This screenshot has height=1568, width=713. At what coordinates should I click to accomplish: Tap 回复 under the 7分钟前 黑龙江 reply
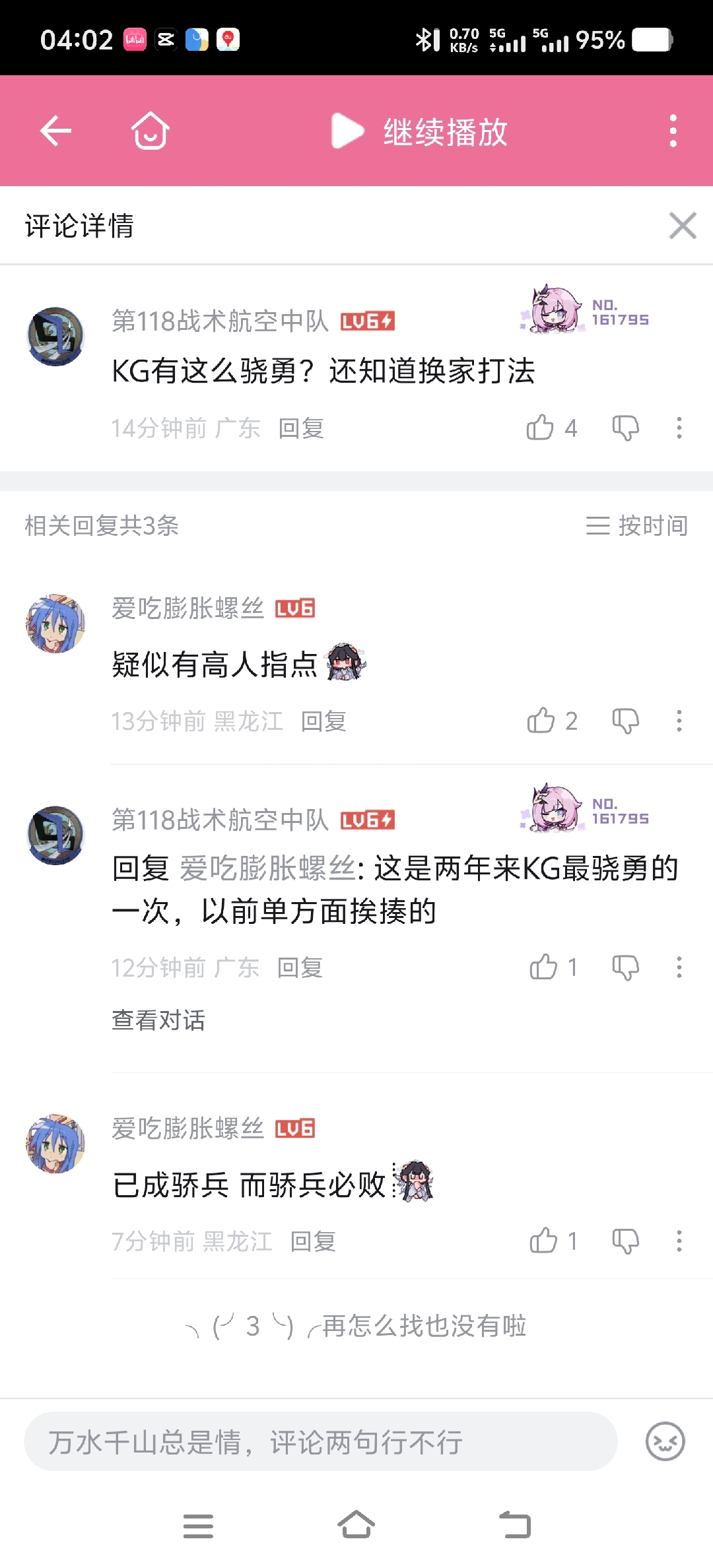(x=313, y=1241)
